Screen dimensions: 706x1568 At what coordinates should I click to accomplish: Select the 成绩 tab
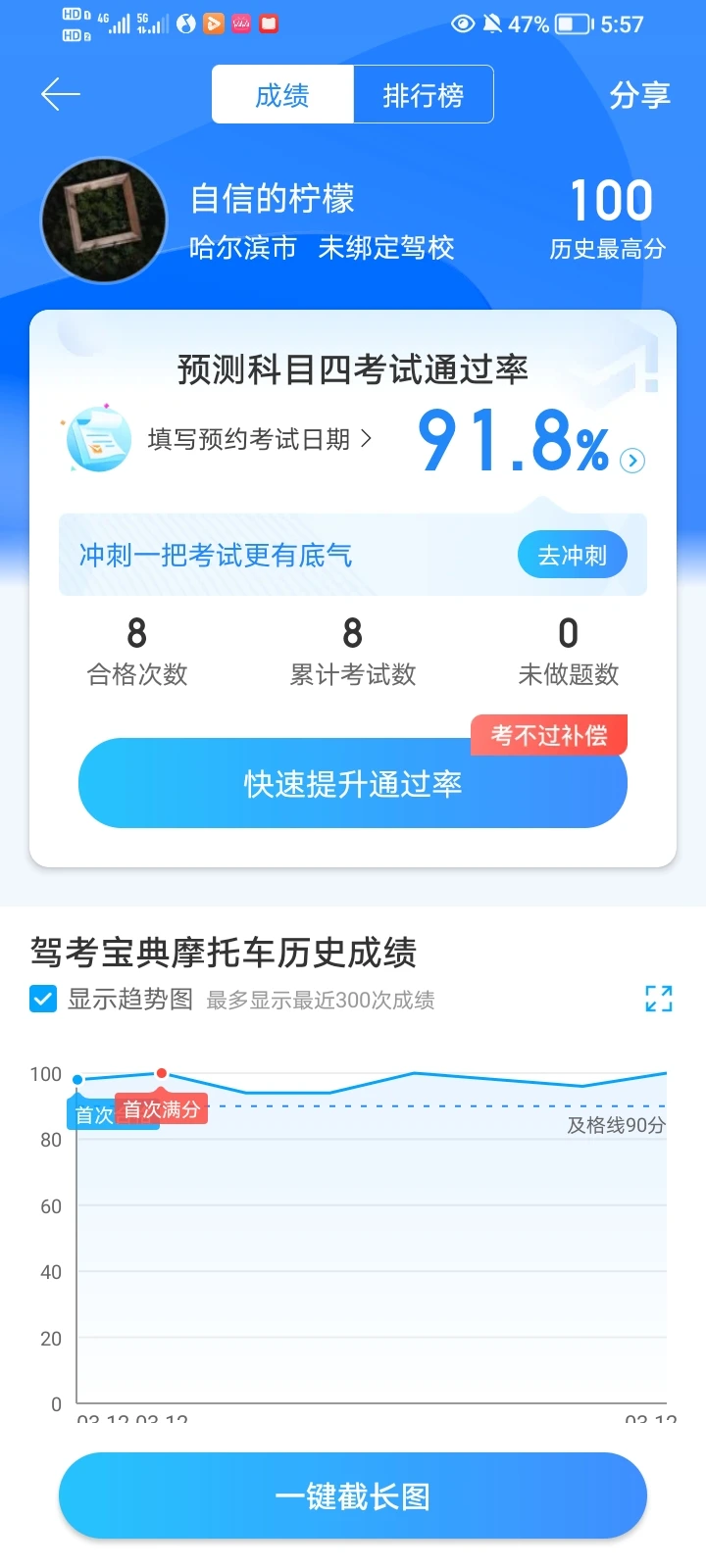282,95
